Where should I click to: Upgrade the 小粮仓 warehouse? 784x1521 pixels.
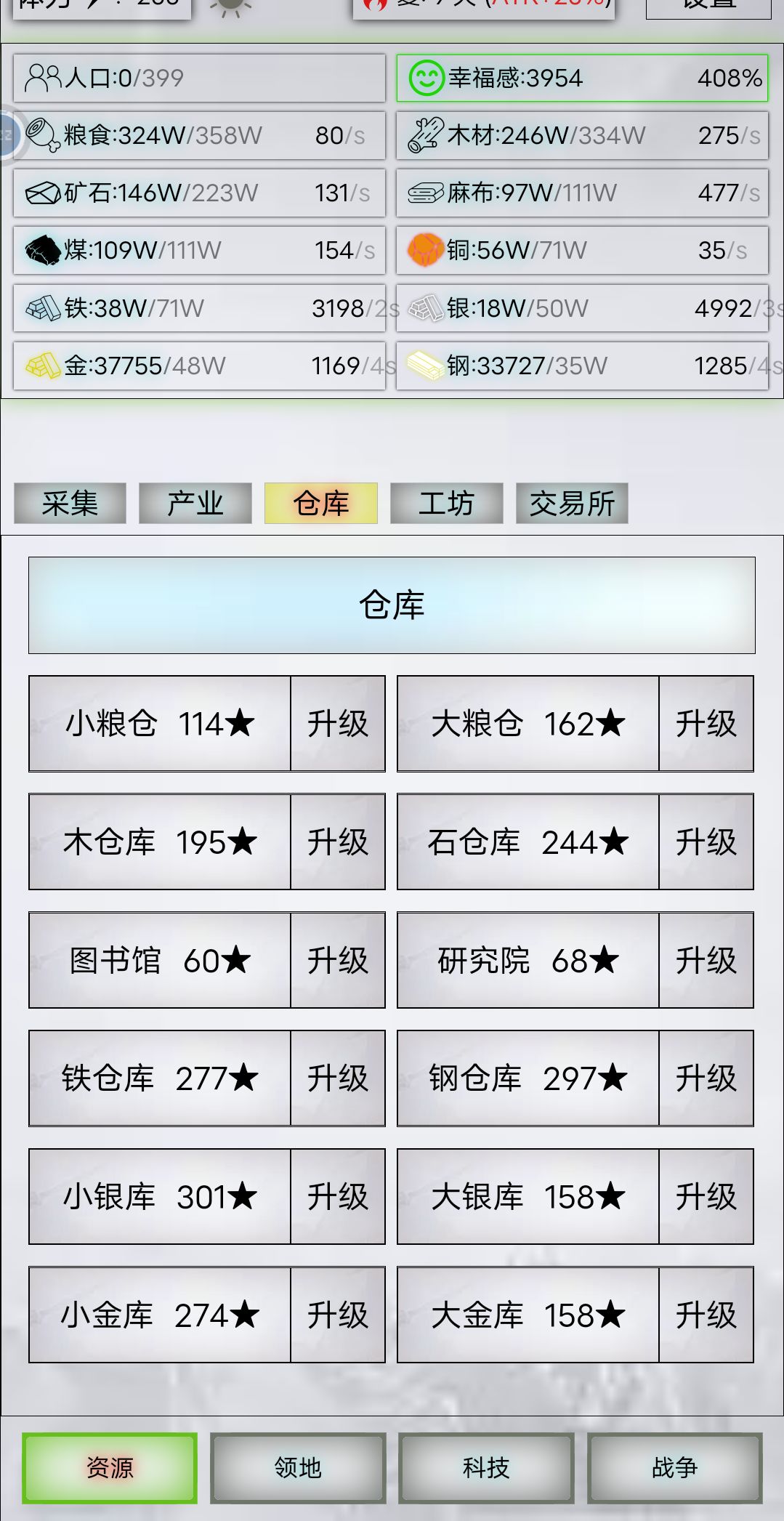click(x=338, y=724)
